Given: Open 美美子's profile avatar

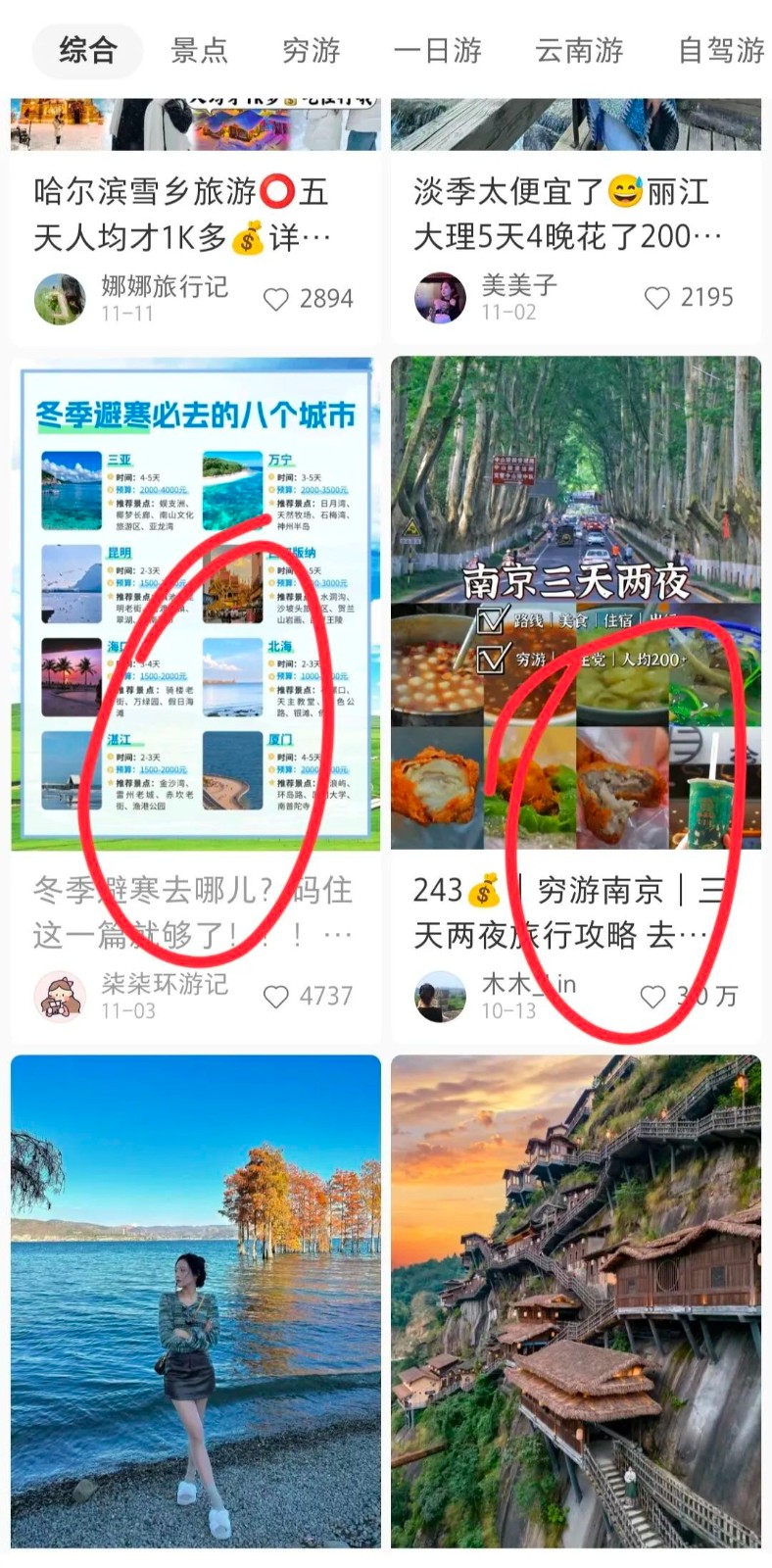Looking at the screenshot, I should point(440,298).
